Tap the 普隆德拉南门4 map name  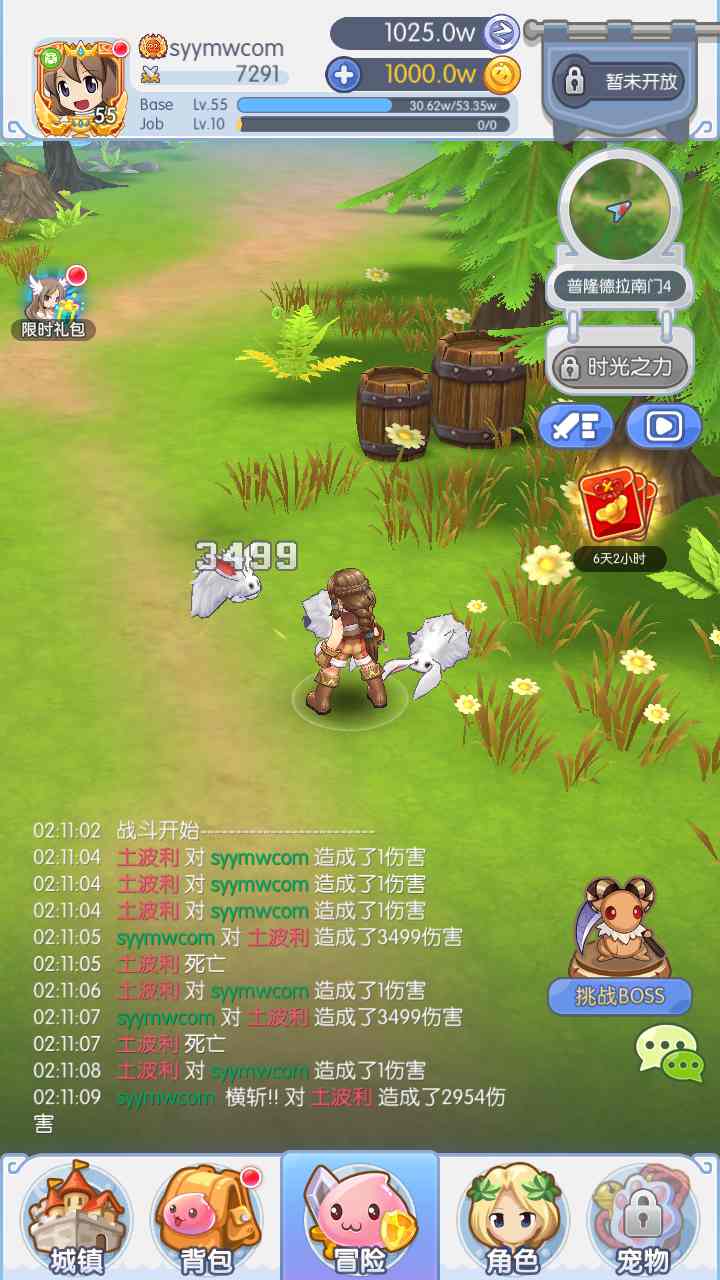(619, 287)
